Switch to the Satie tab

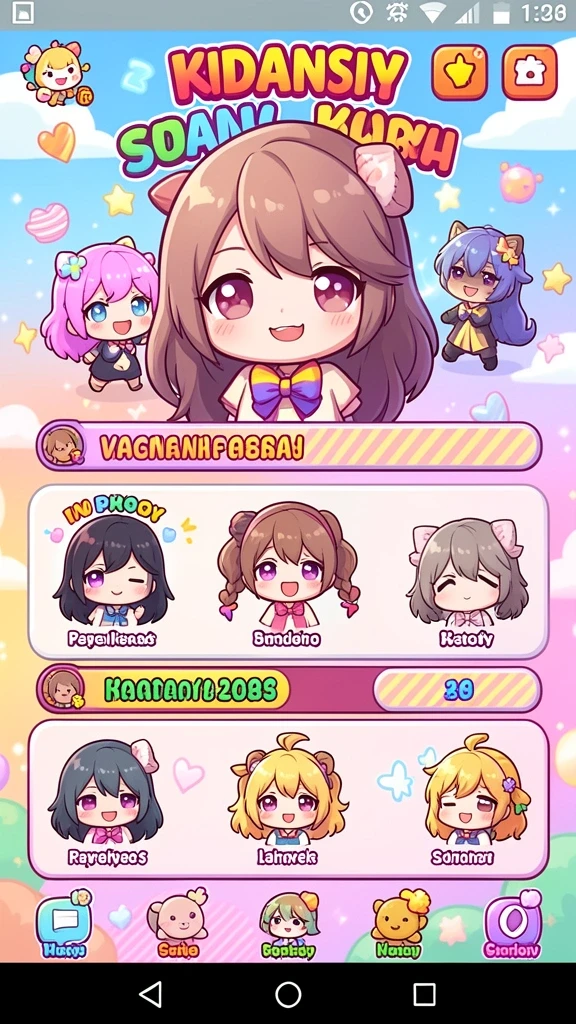[178, 924]
